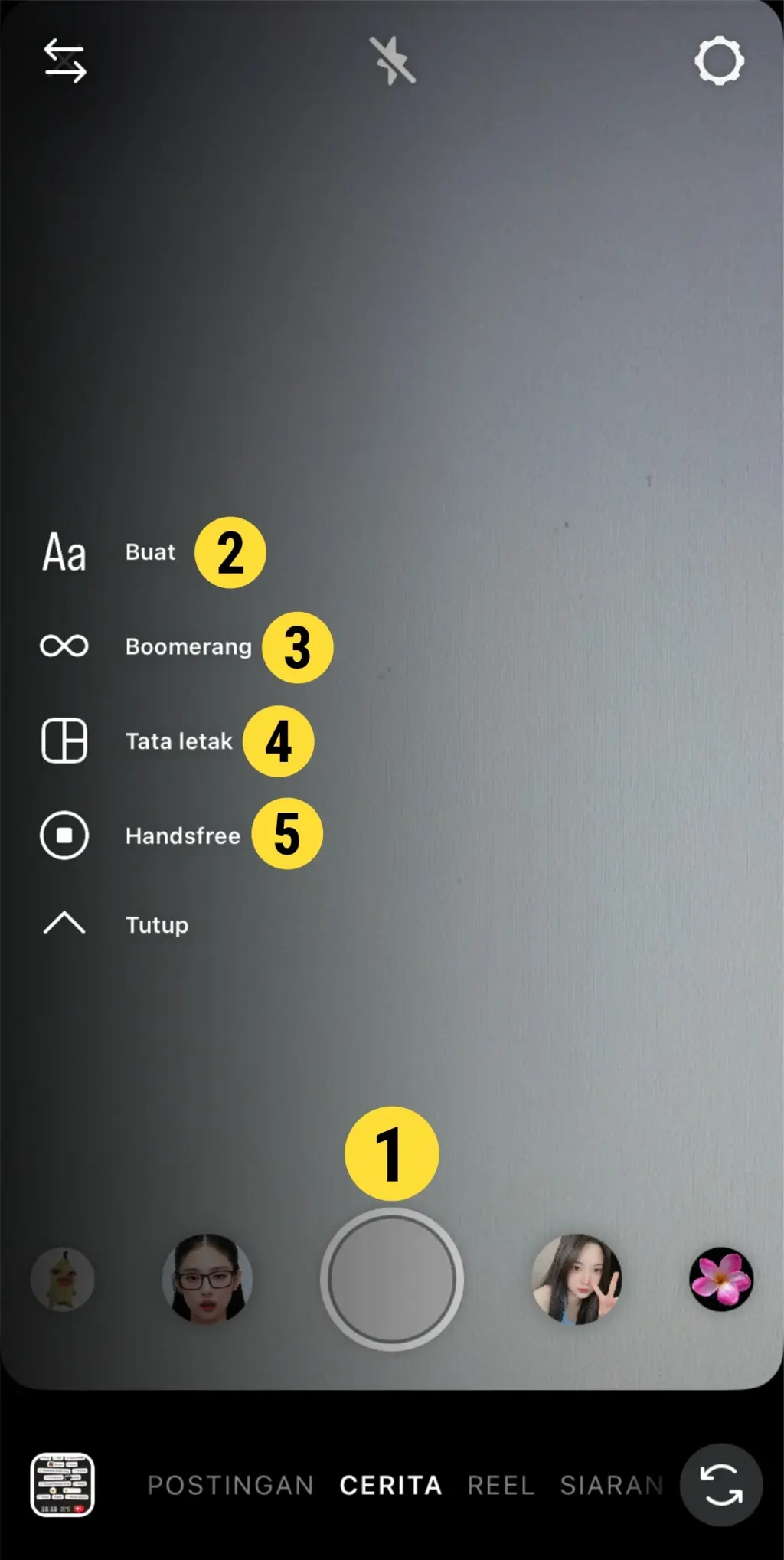This screenshot has height=1560, width=784.
Task: Switch to the POSTINGAN tab
Action: point(230,1486)
